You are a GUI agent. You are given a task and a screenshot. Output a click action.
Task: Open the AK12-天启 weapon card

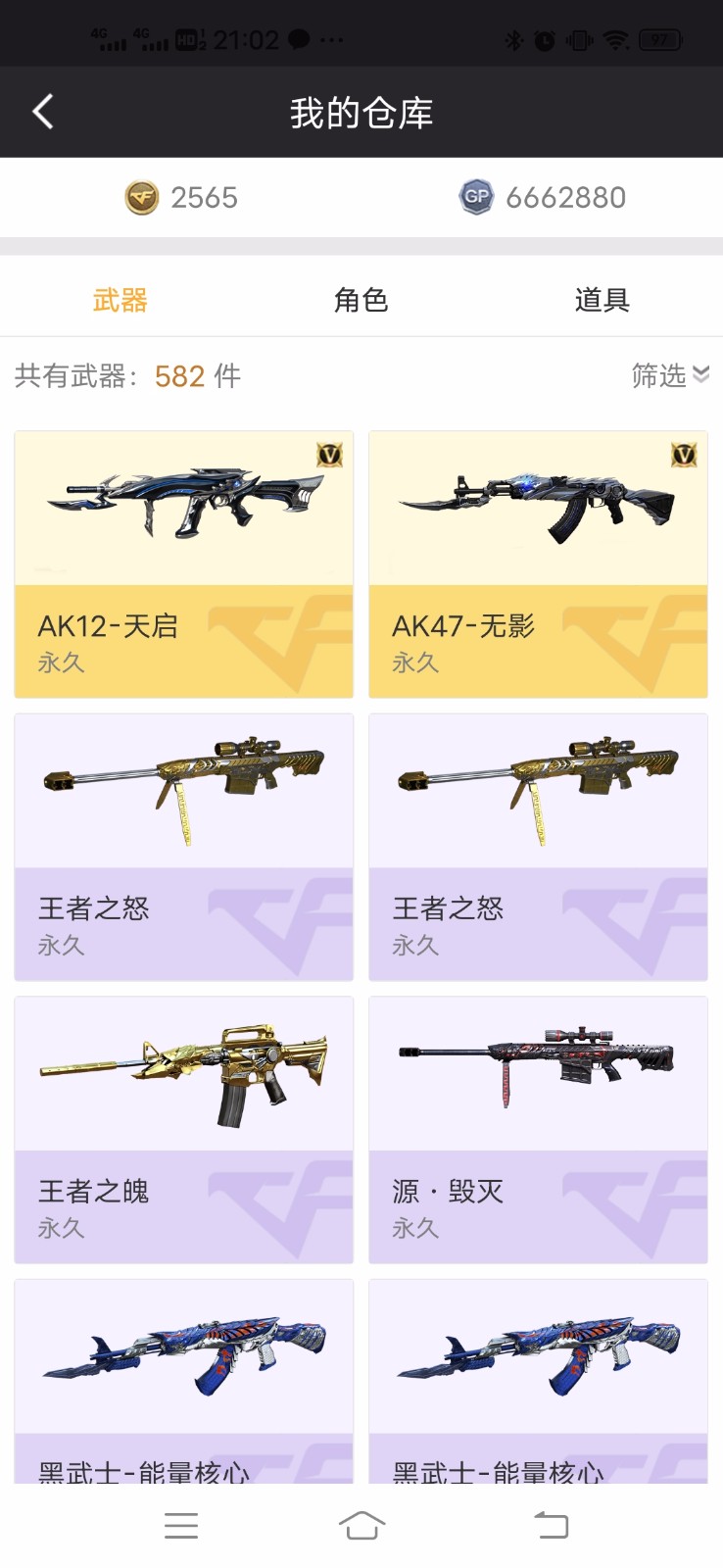tap(183, 563)
